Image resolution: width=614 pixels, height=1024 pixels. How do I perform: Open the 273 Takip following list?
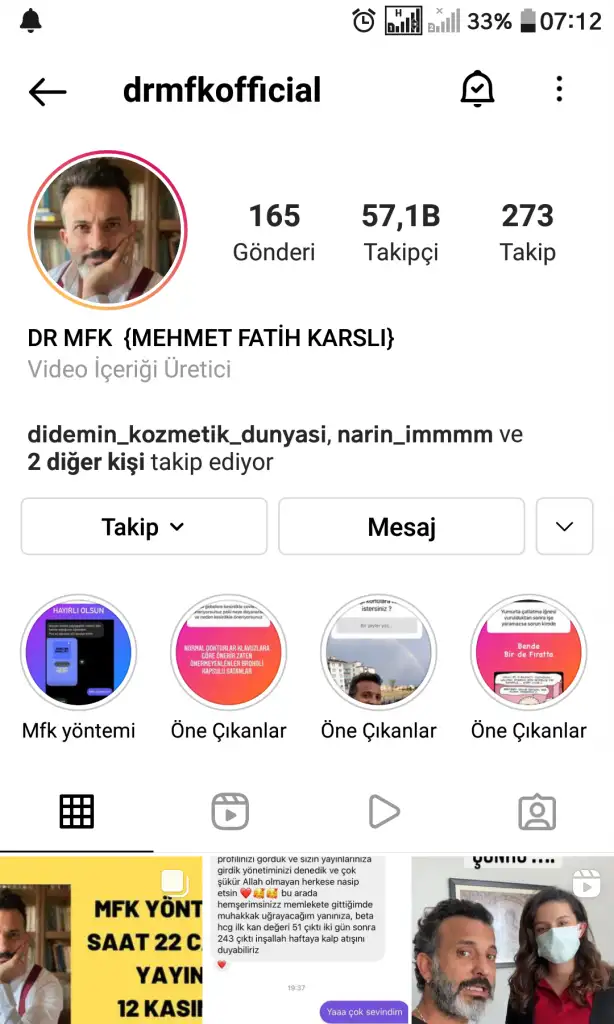tap(527, 231)
